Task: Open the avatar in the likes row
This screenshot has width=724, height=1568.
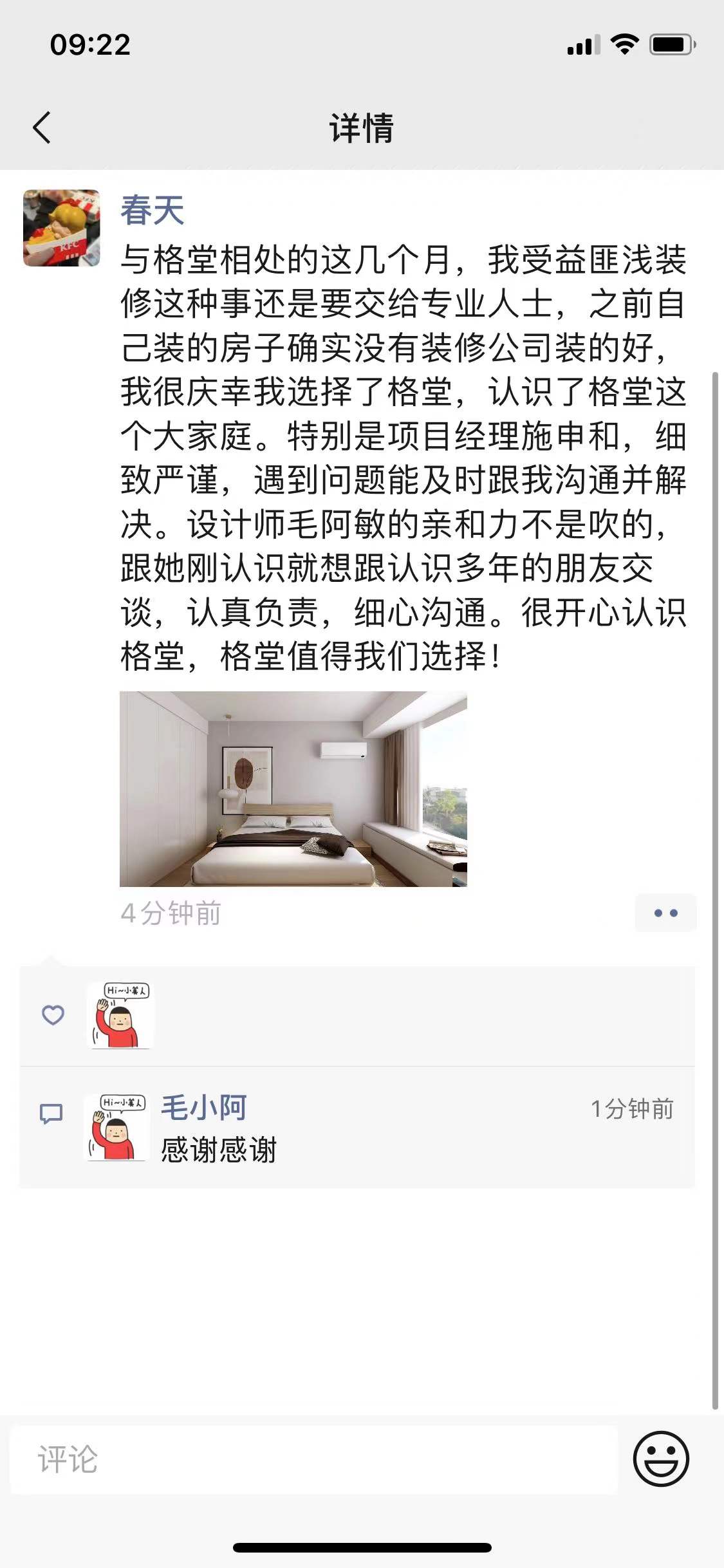Action: pos(120,1015)
